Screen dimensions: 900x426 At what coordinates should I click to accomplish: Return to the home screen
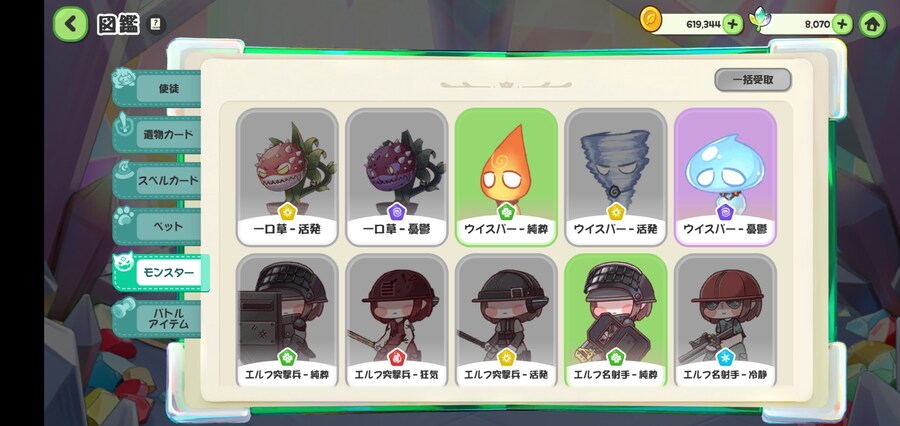[872, 23]
